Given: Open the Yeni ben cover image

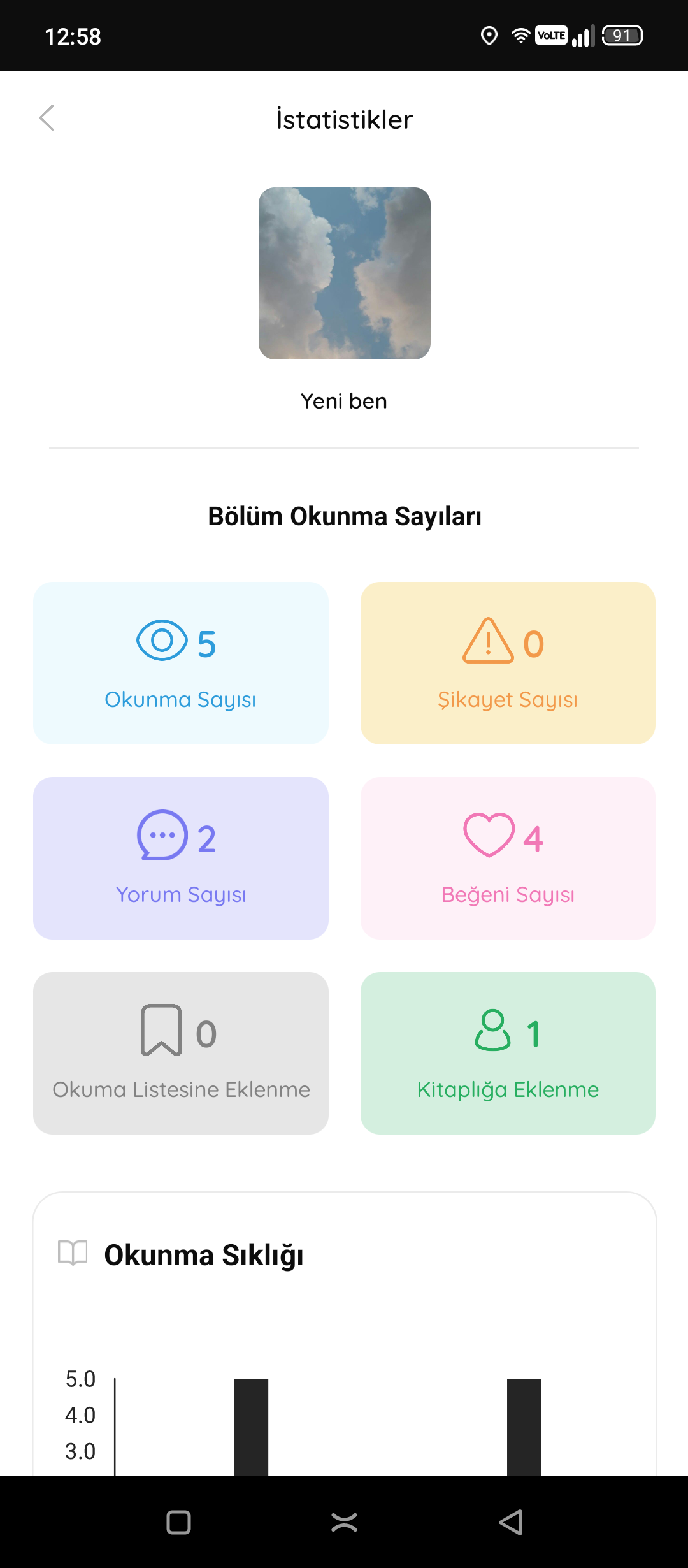Looking at the screenshot, I should coord(344,273).
